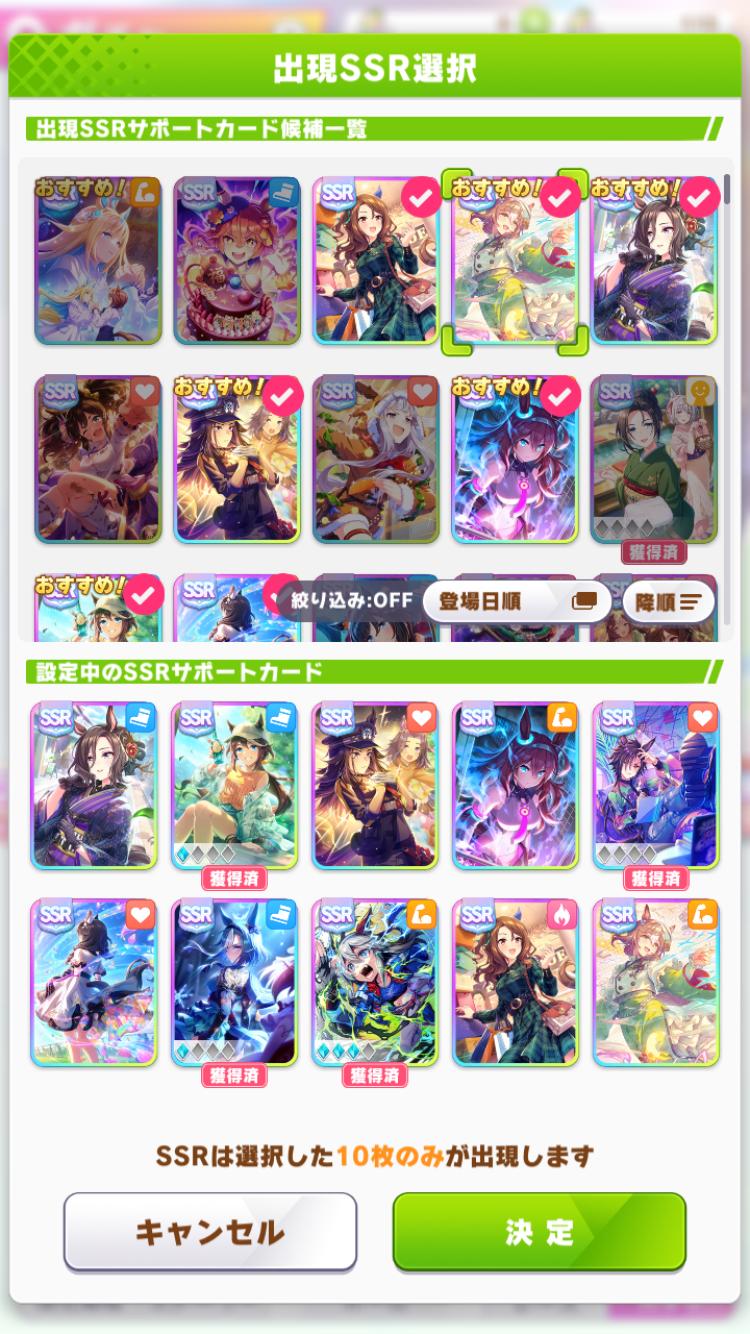Remove the purple city 獲得済 card from the set list
The height and width of the screenshot is (1334, 750).
pyautogui.click(x=655, y=784)
